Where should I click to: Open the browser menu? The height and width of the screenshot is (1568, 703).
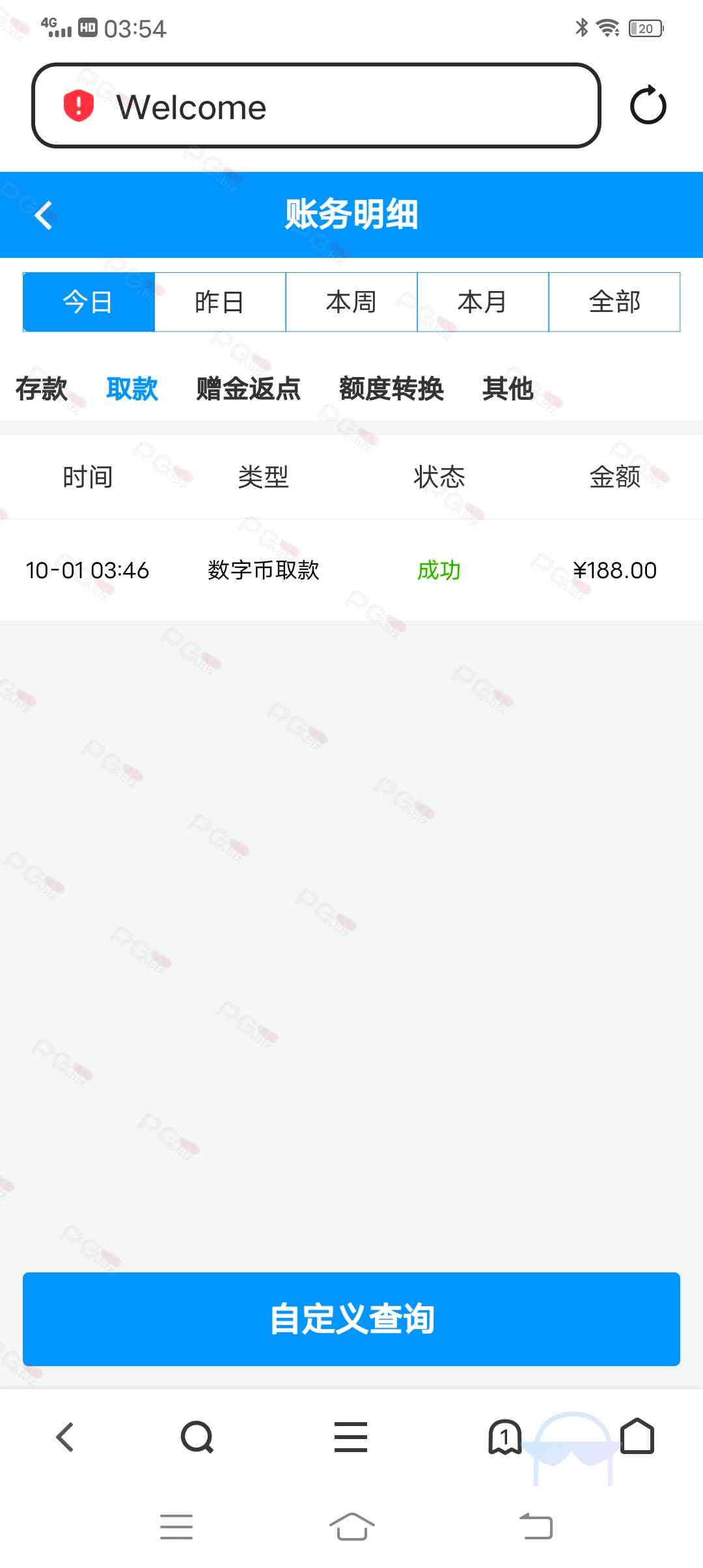coord(351,1436)
